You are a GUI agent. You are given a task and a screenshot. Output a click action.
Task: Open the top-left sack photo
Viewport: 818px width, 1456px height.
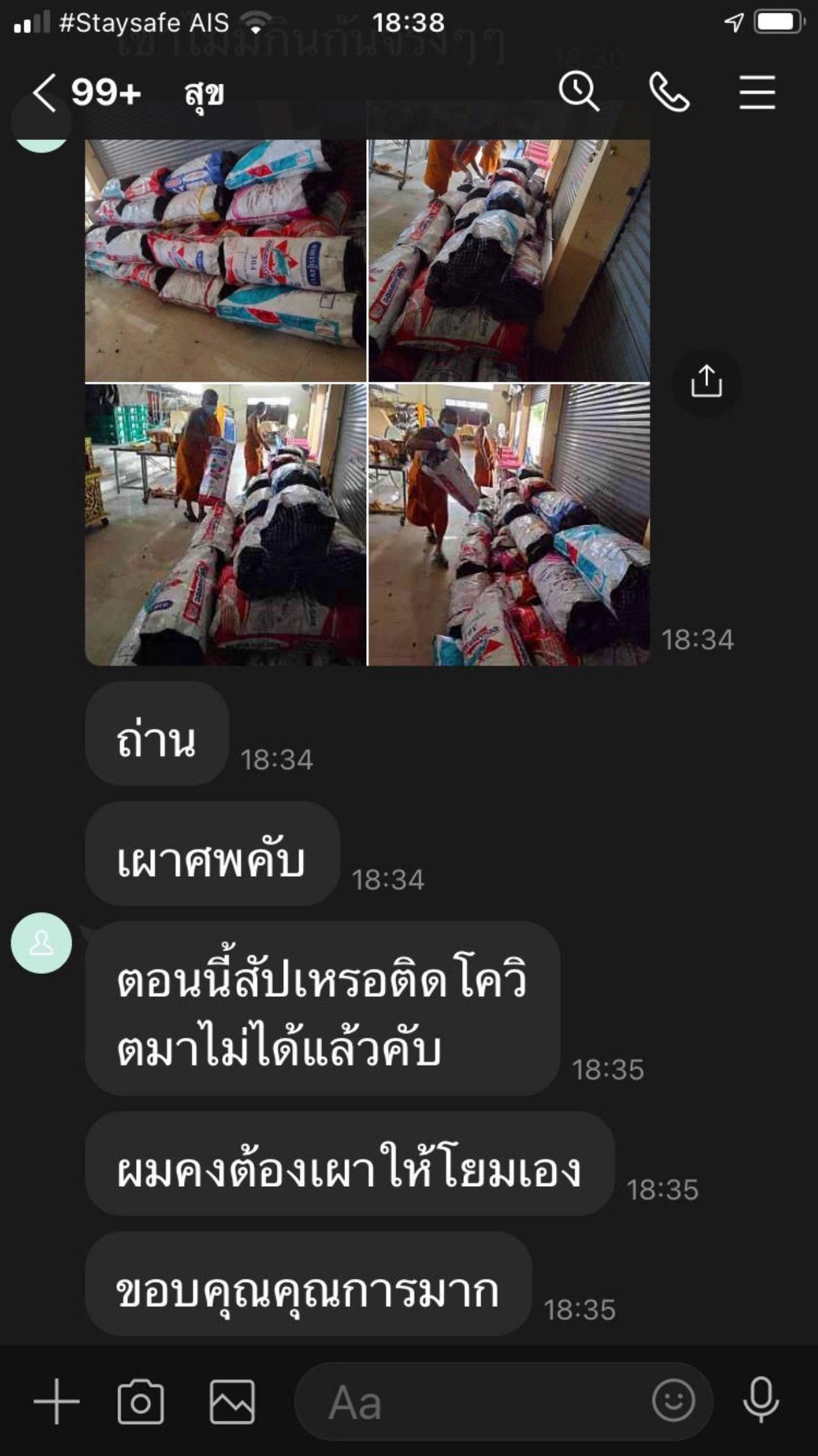(x=226, y=260)
